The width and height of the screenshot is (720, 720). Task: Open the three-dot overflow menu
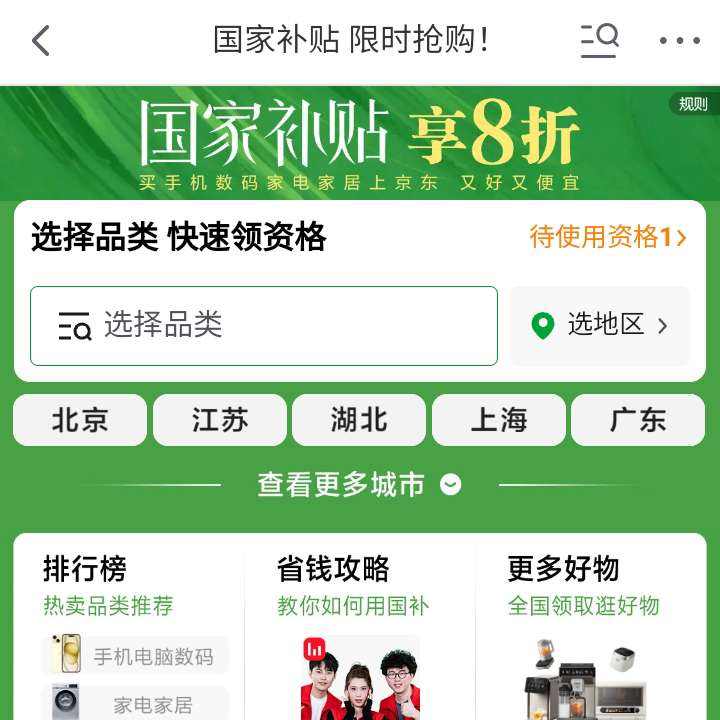click(x=679, y=41)
